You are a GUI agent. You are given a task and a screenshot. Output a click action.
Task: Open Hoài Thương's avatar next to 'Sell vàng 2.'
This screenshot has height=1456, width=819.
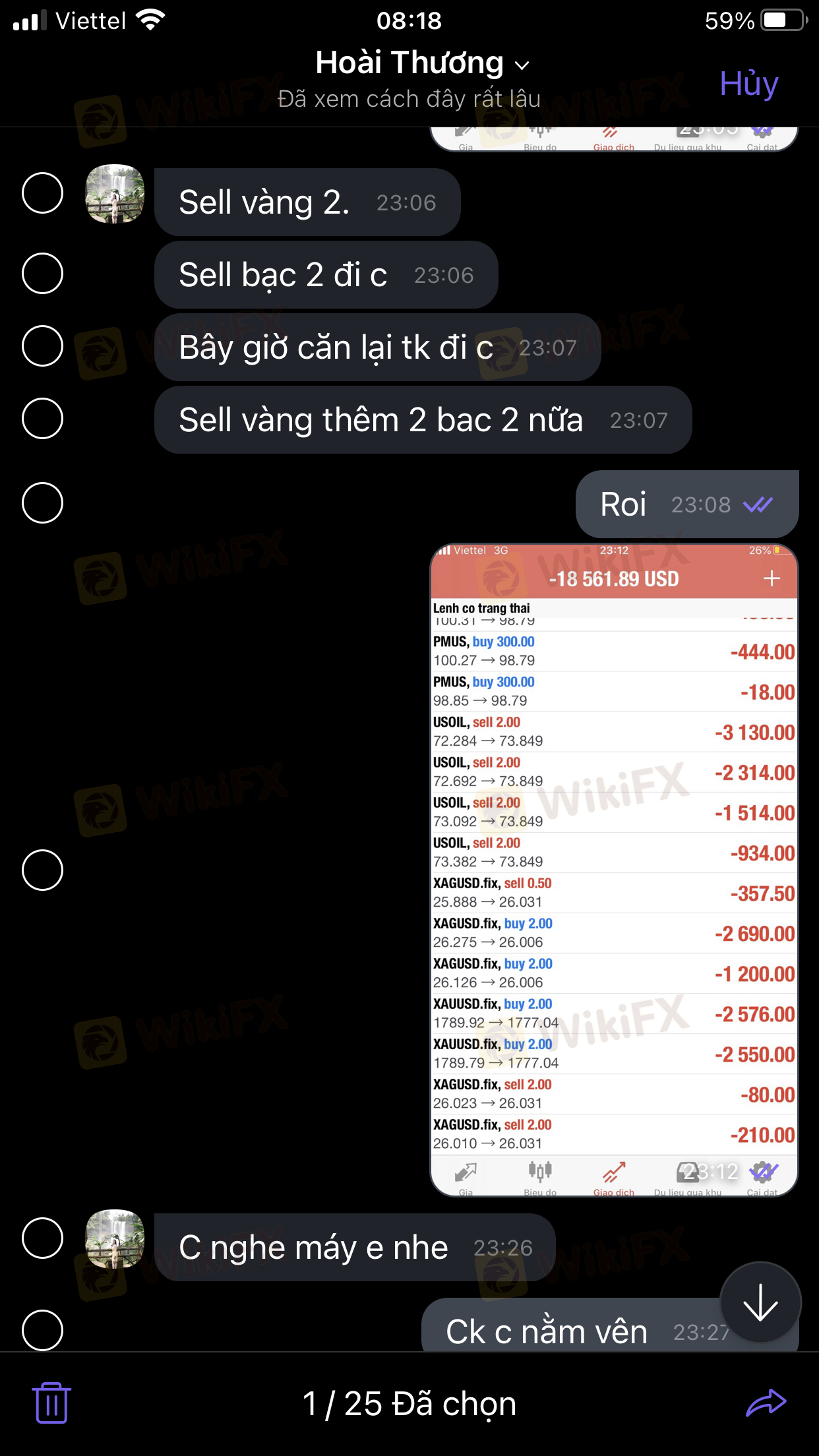tap(115, 194)
